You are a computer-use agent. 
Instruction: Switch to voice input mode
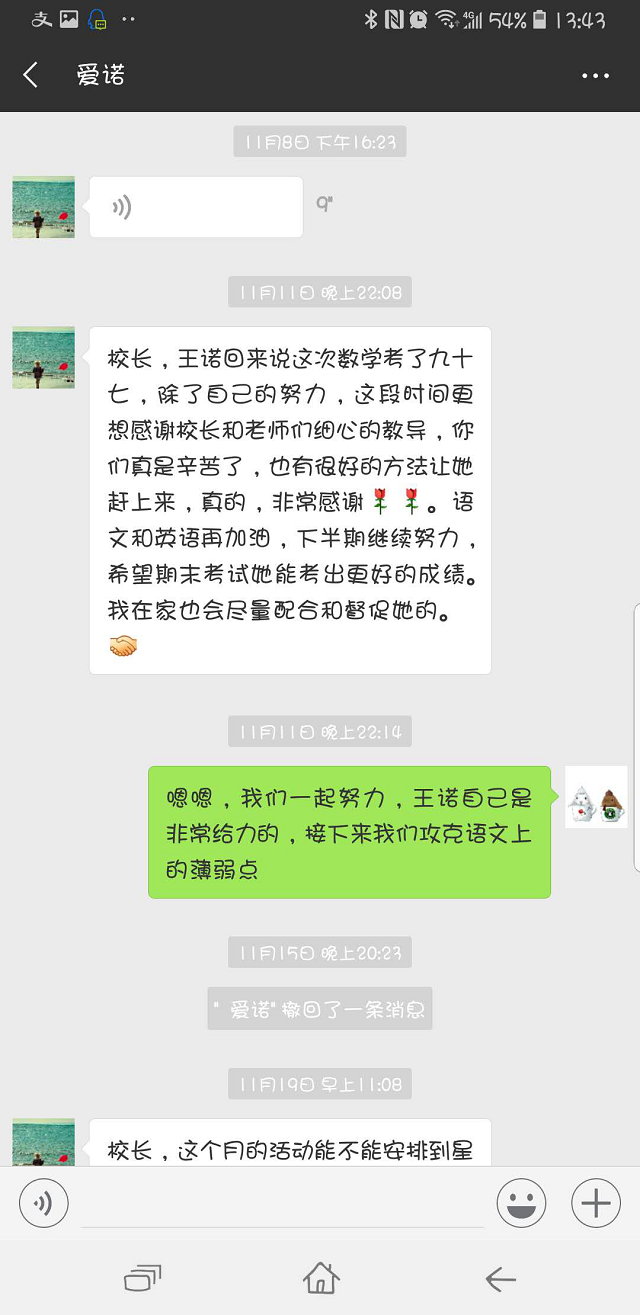44,1202
